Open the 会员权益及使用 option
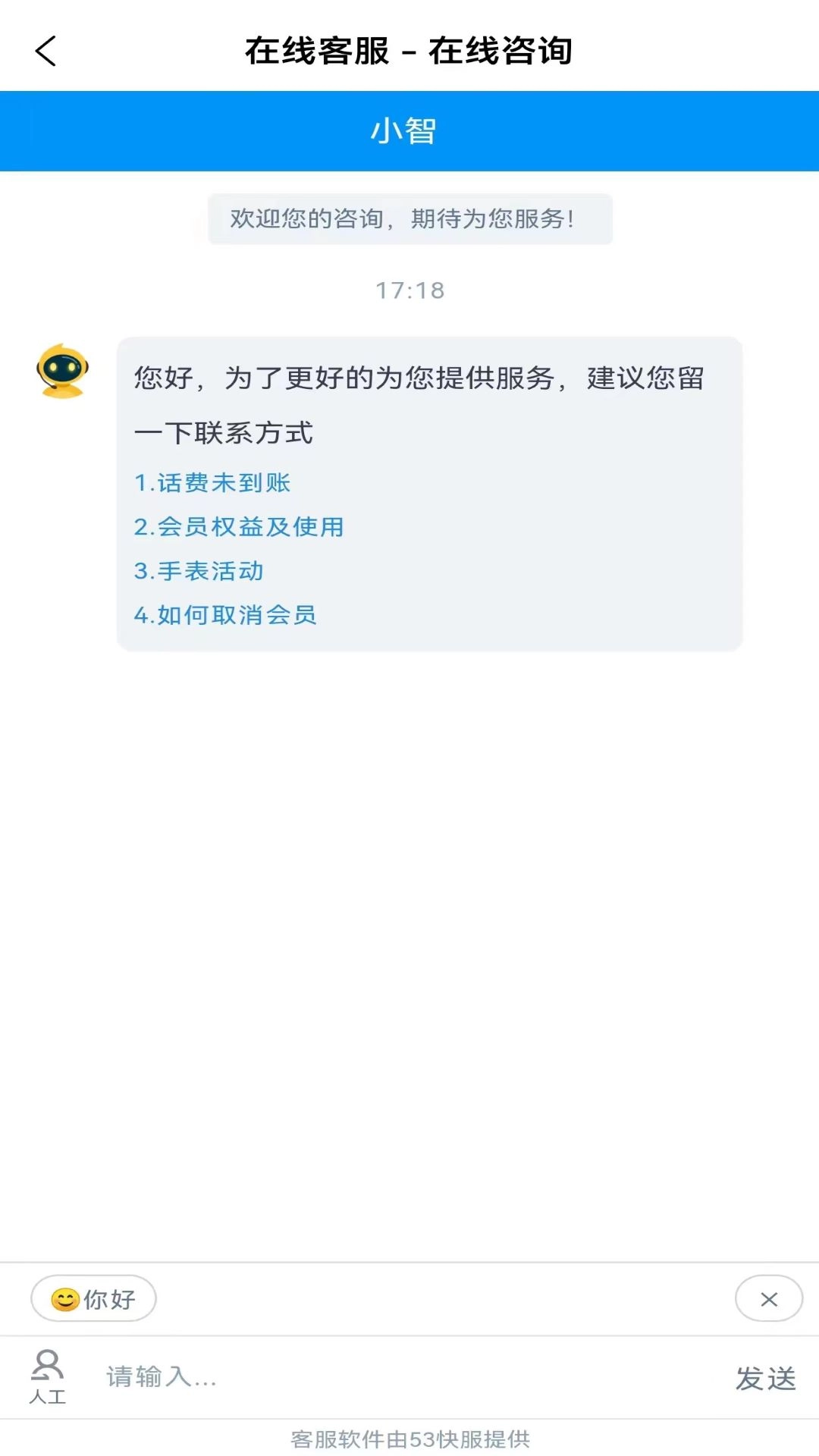This screenshot has height=1456, width=819. tap(240, 527)
